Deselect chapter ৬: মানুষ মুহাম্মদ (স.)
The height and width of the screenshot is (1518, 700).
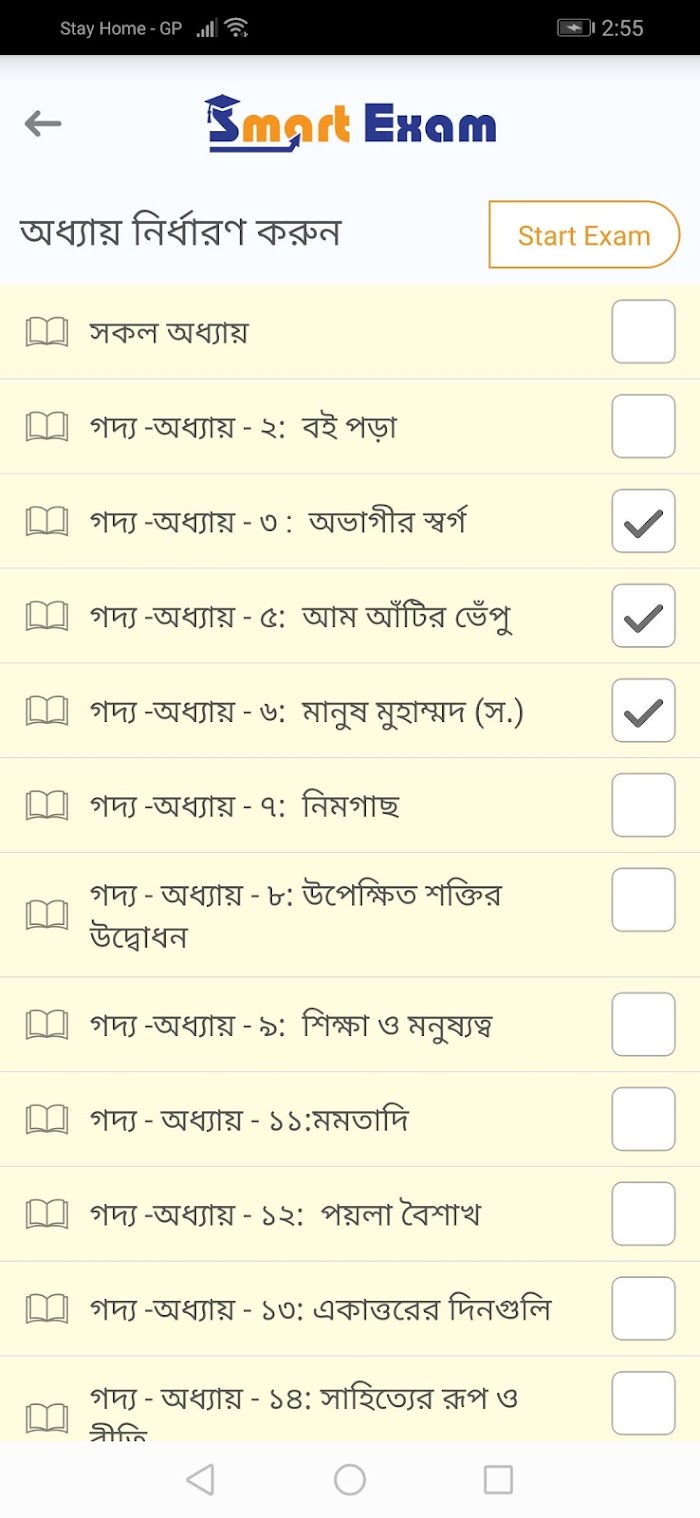click(643, 710)
